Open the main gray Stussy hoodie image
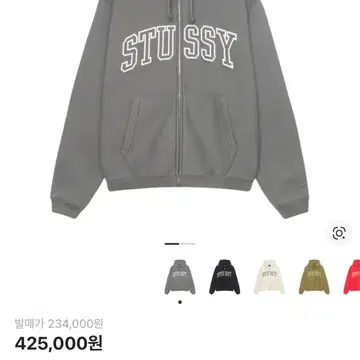Image resolution: width=360 pixels, height=360 pixels. [180, 109]
